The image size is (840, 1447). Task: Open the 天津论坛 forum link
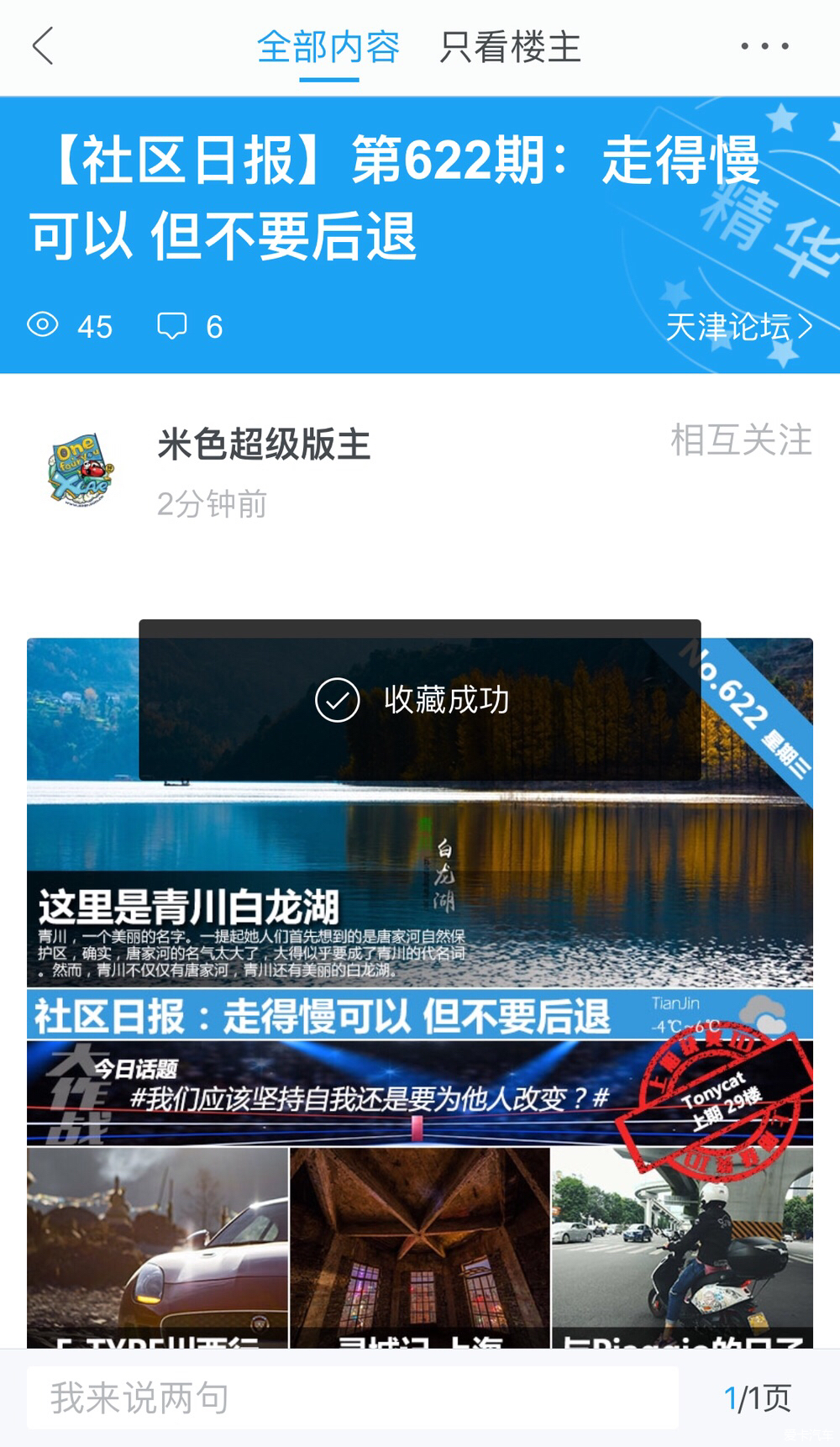(738, 327)
